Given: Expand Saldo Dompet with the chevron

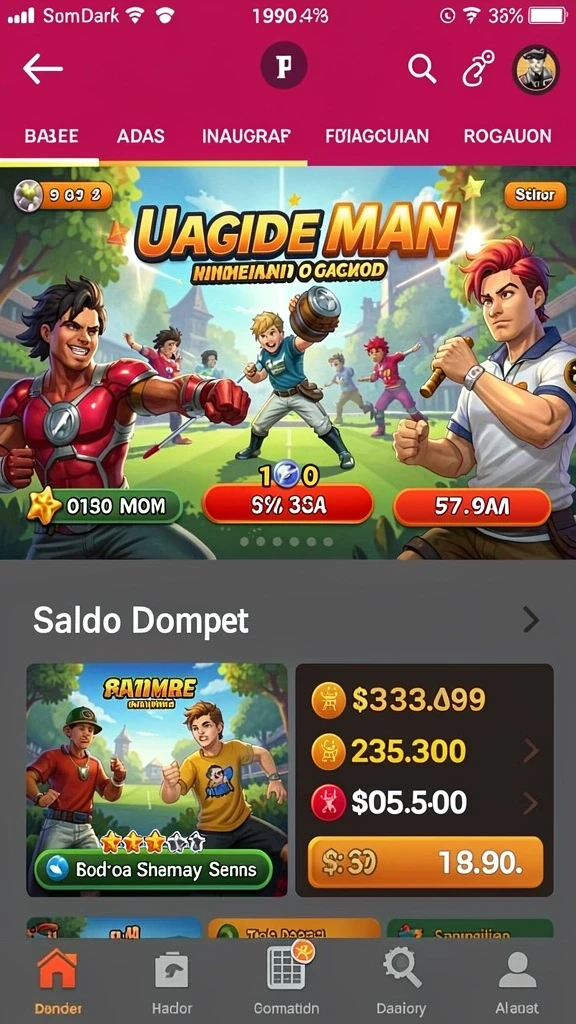Looking at the screenshot, I should [531, 620].
